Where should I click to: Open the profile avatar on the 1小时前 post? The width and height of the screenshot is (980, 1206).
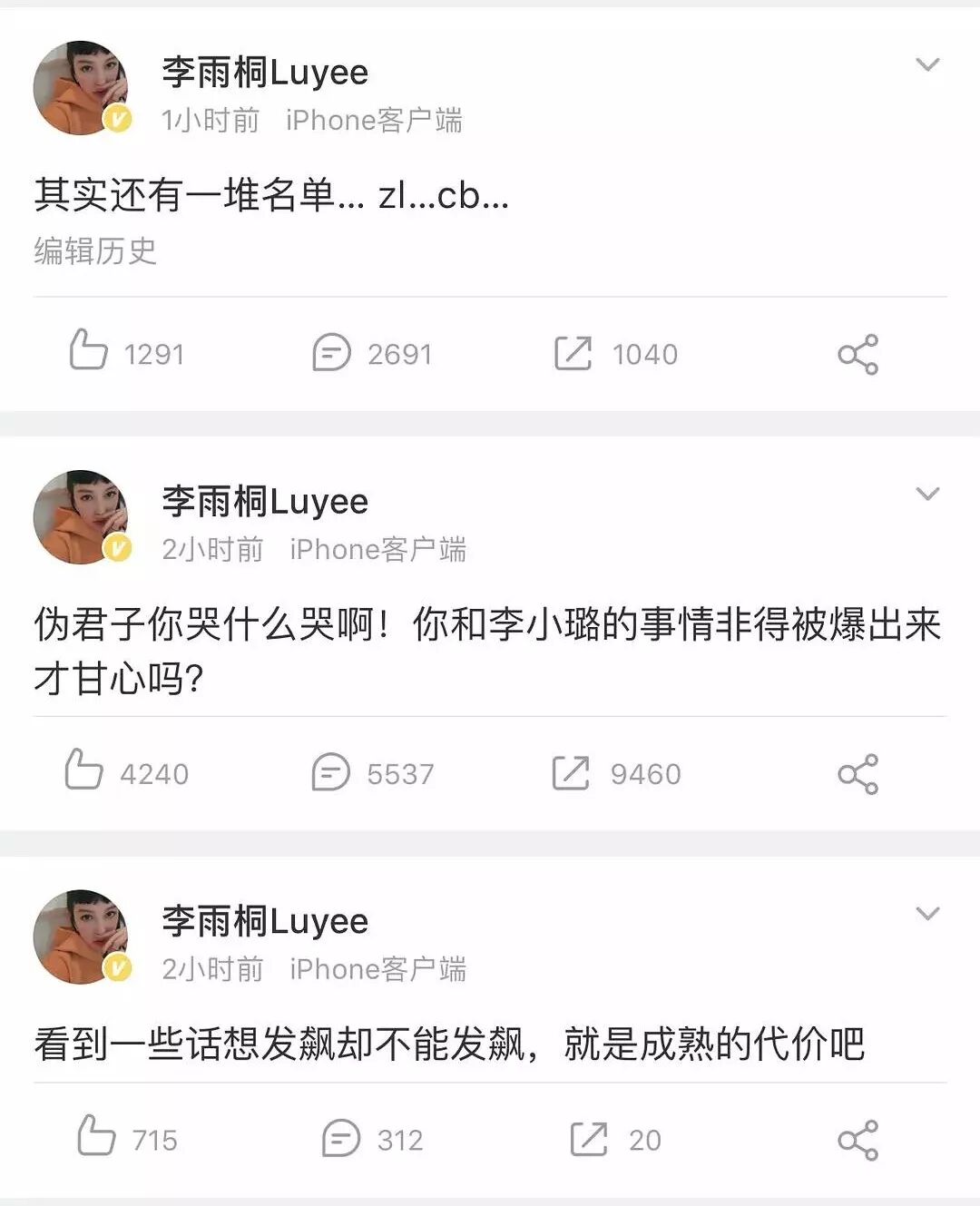(x=81, y=89)
